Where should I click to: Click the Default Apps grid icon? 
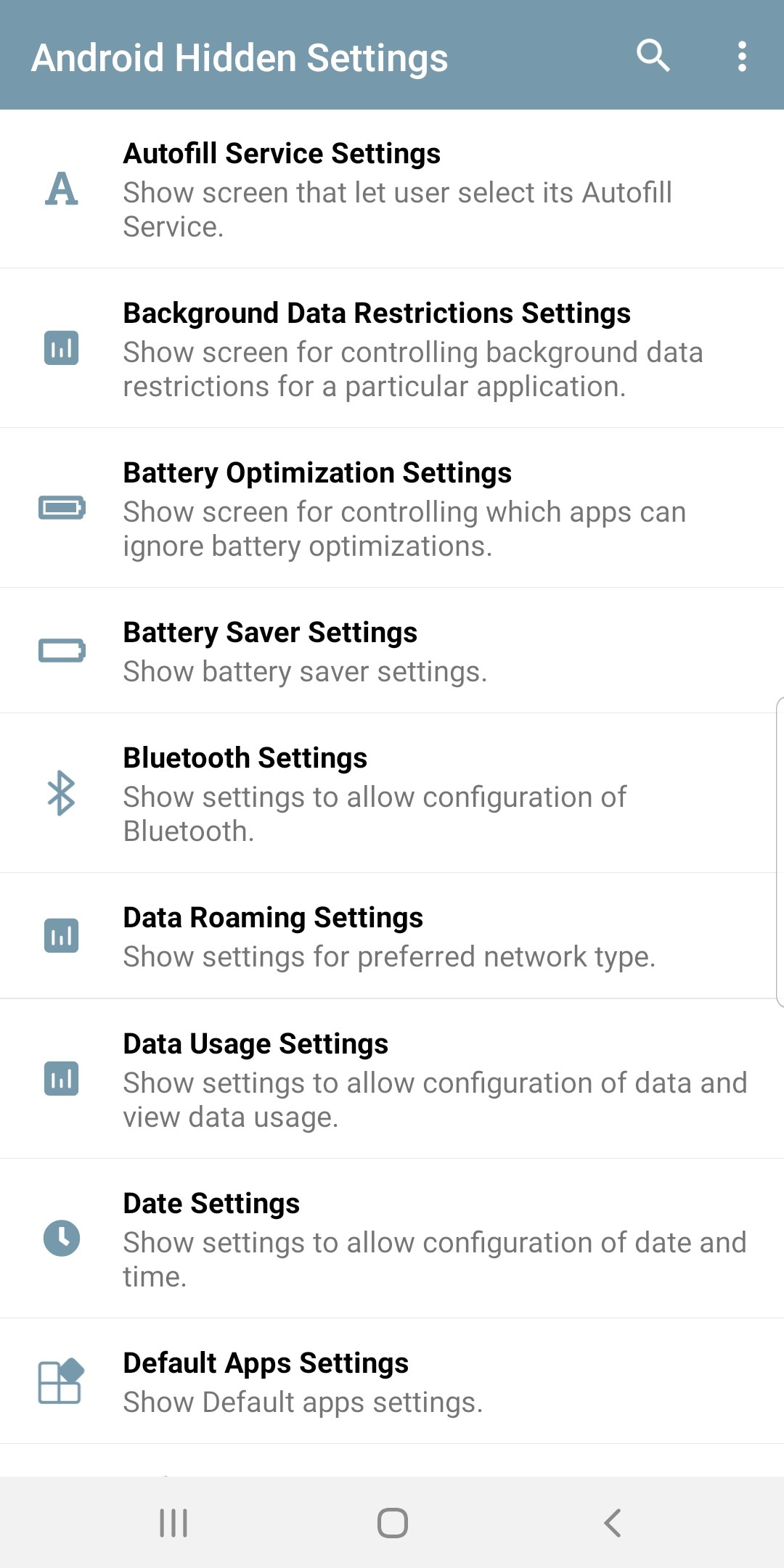point(61,1379)
